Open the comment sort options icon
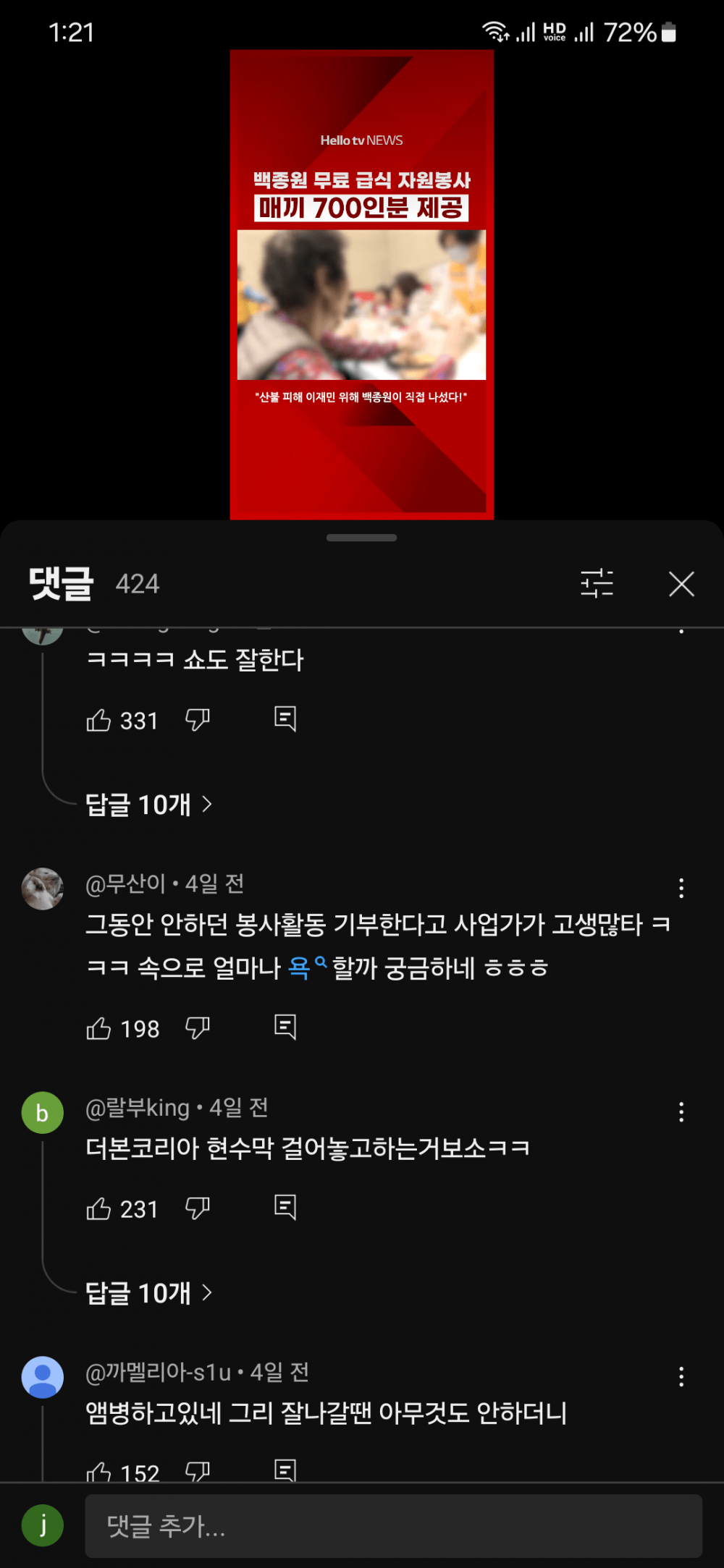The image size is (724, 1568). pos(597,583)
